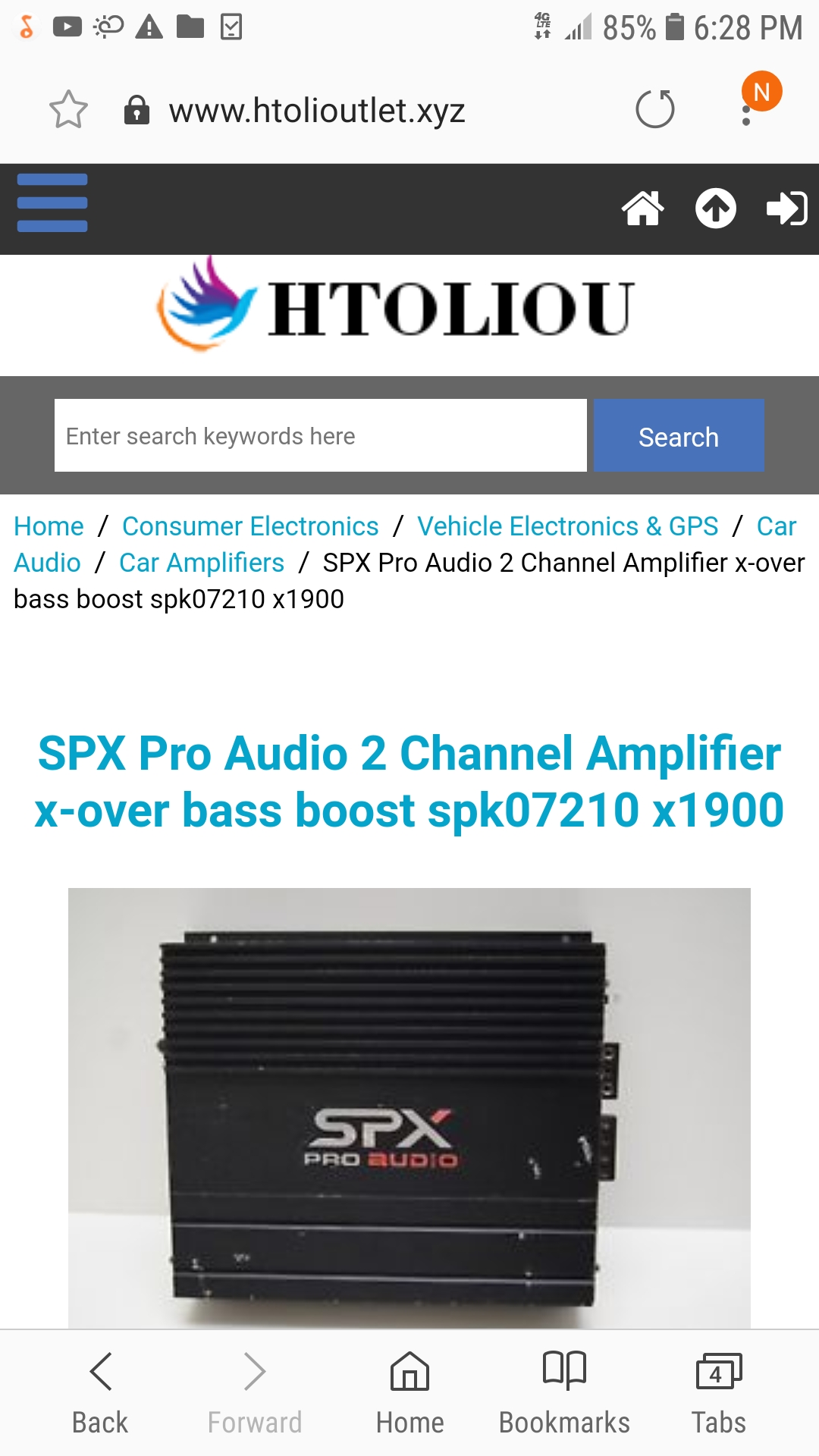Tap the up-arrow circle icon
Screen dimensions: 819x1456
pos(716,208)
